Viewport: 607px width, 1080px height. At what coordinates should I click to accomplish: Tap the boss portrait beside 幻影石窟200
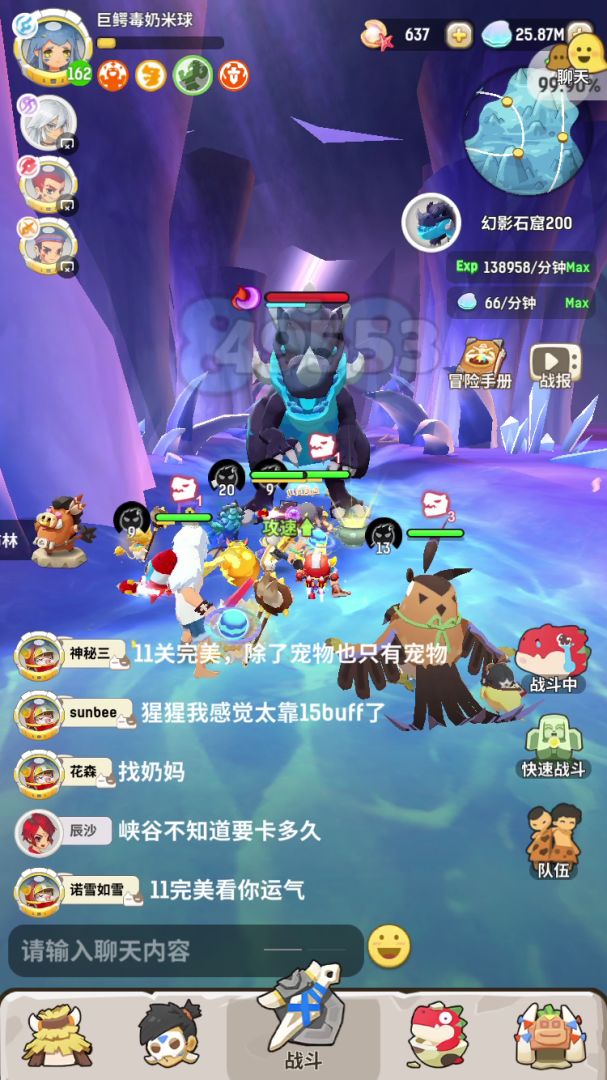click(x=431, y=222)
